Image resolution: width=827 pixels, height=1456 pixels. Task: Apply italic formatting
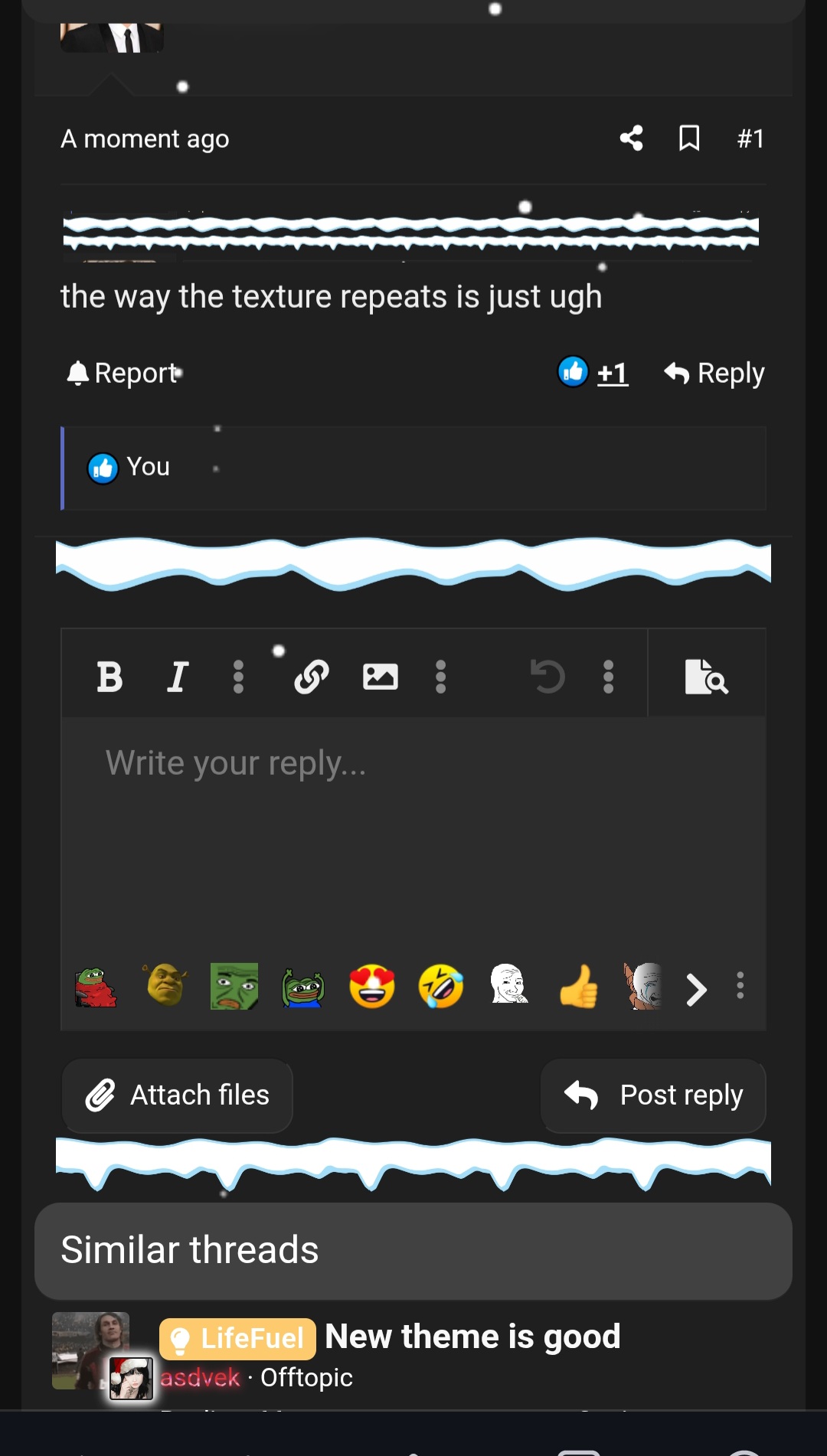177,676
